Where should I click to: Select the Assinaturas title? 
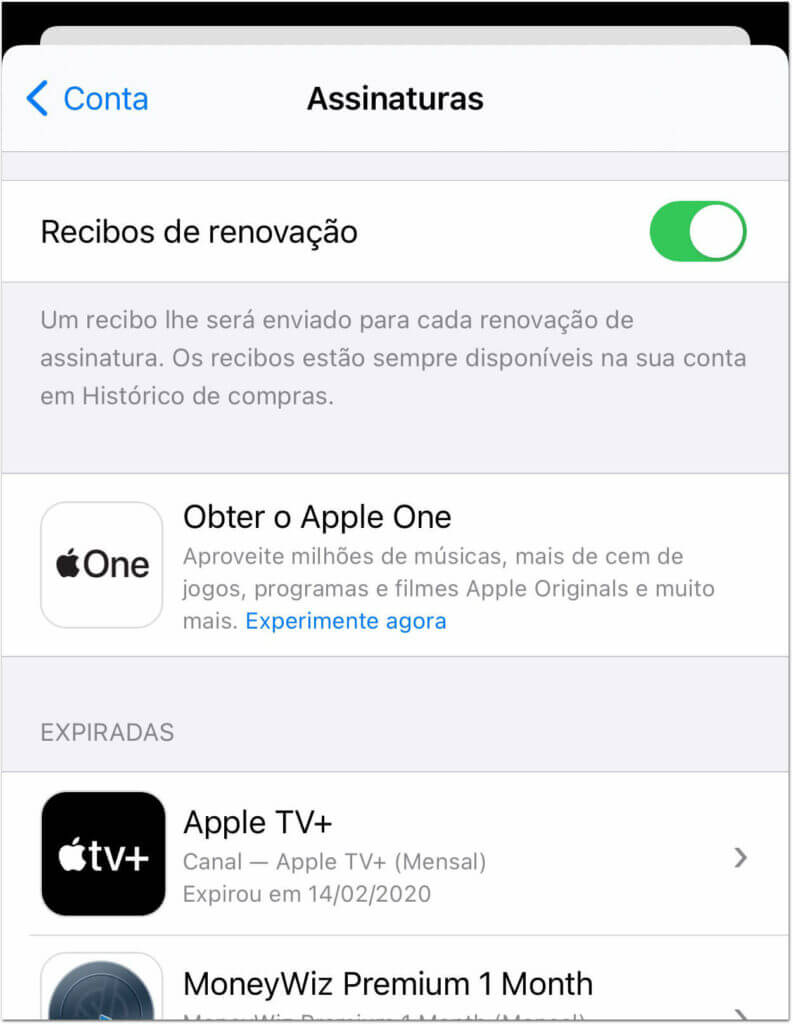(x=396, y=98)
